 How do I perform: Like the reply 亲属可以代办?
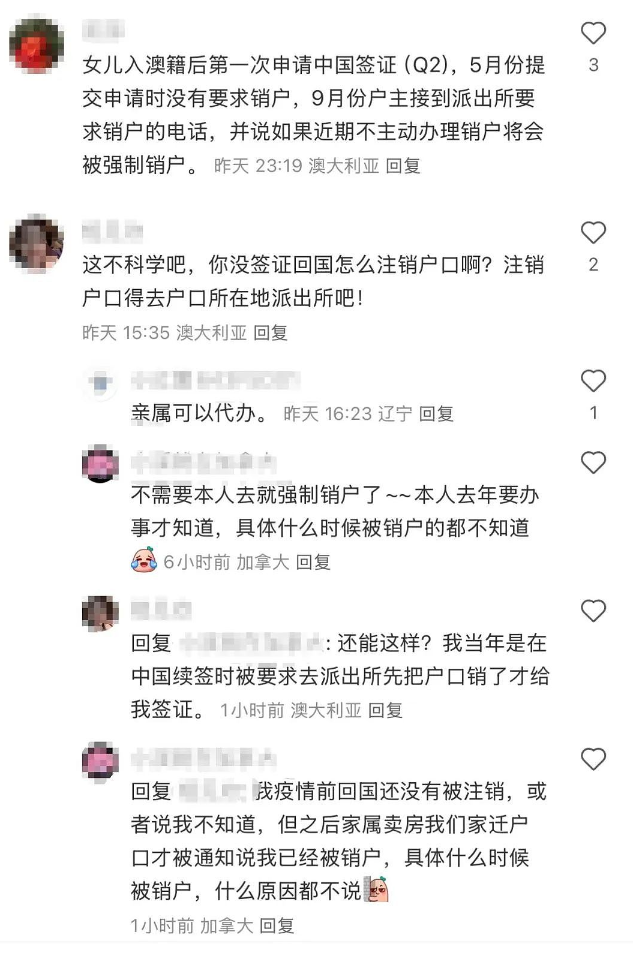click(593, 381)
